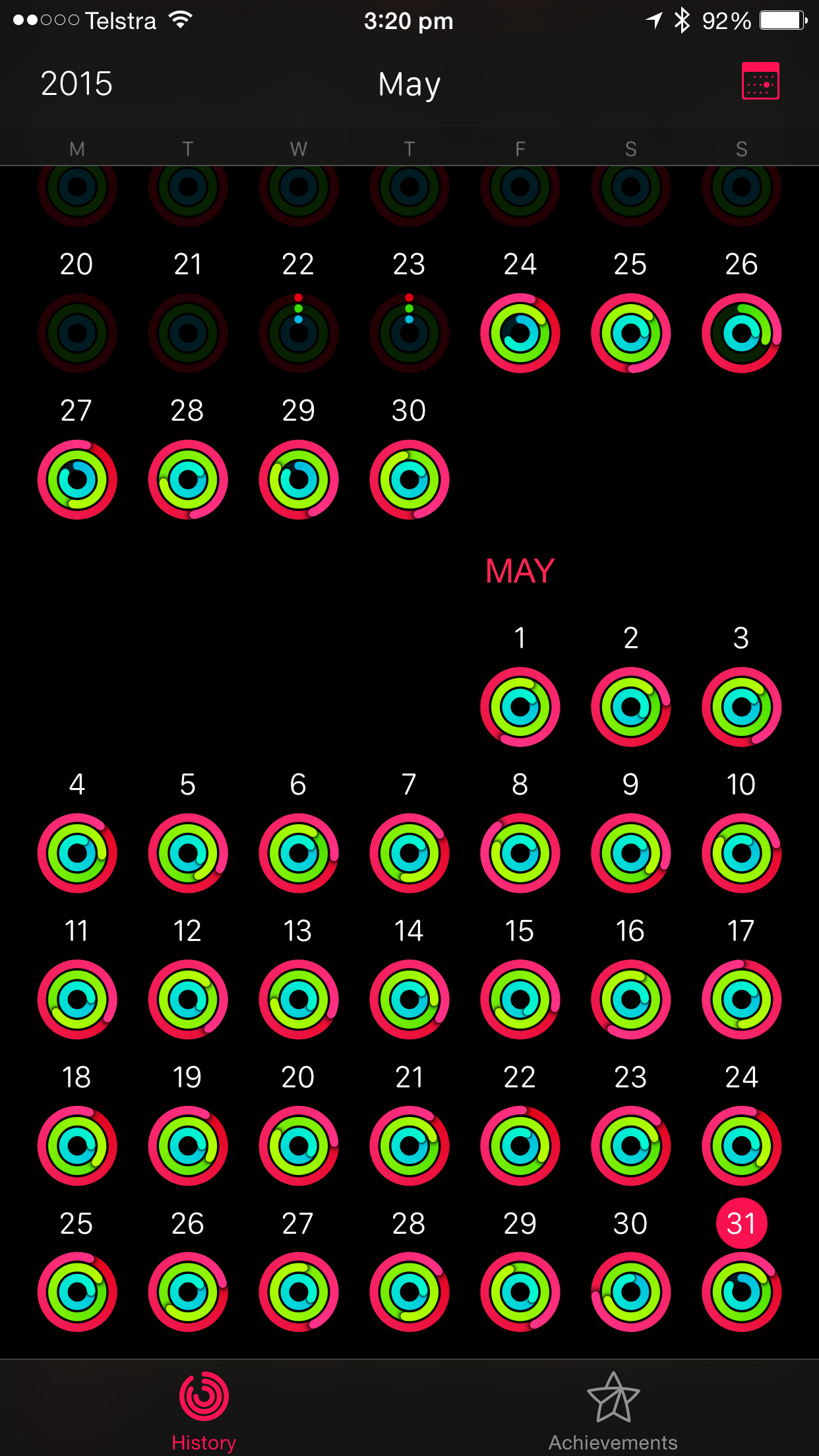This screenshot has height=1456, width=819.
Task: Open activity rings for May 31
Action: coord(741,1292)
